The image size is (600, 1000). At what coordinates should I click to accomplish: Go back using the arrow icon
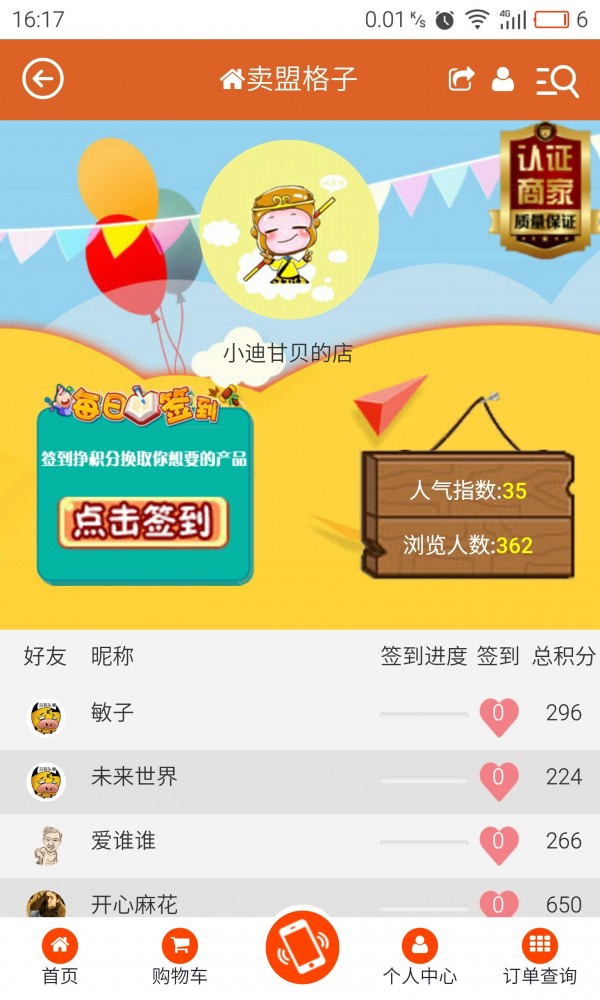click(43, 79)
